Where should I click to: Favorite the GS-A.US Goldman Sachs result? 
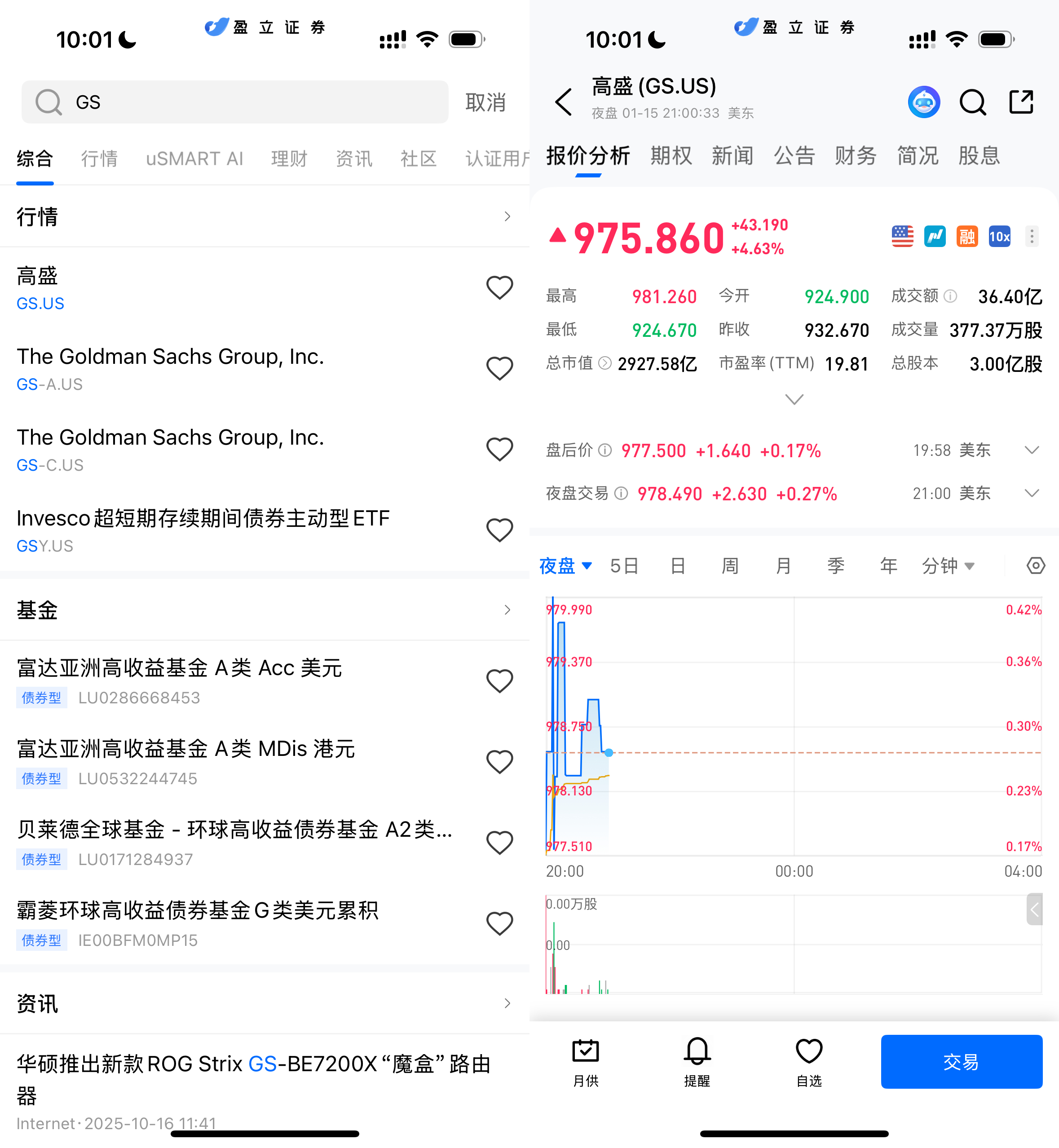[x=499, y=369]
